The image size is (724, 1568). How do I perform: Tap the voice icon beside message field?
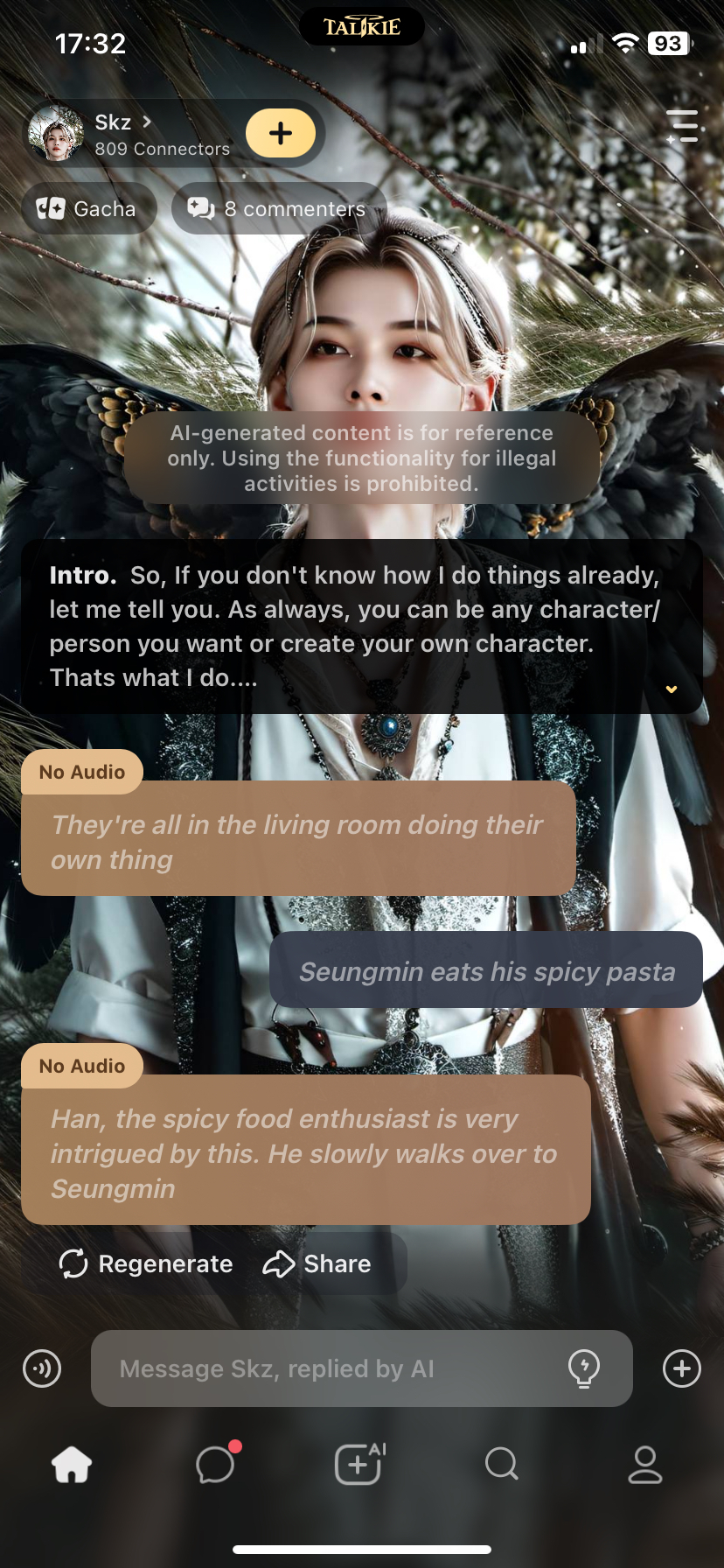pos(42,1368)
